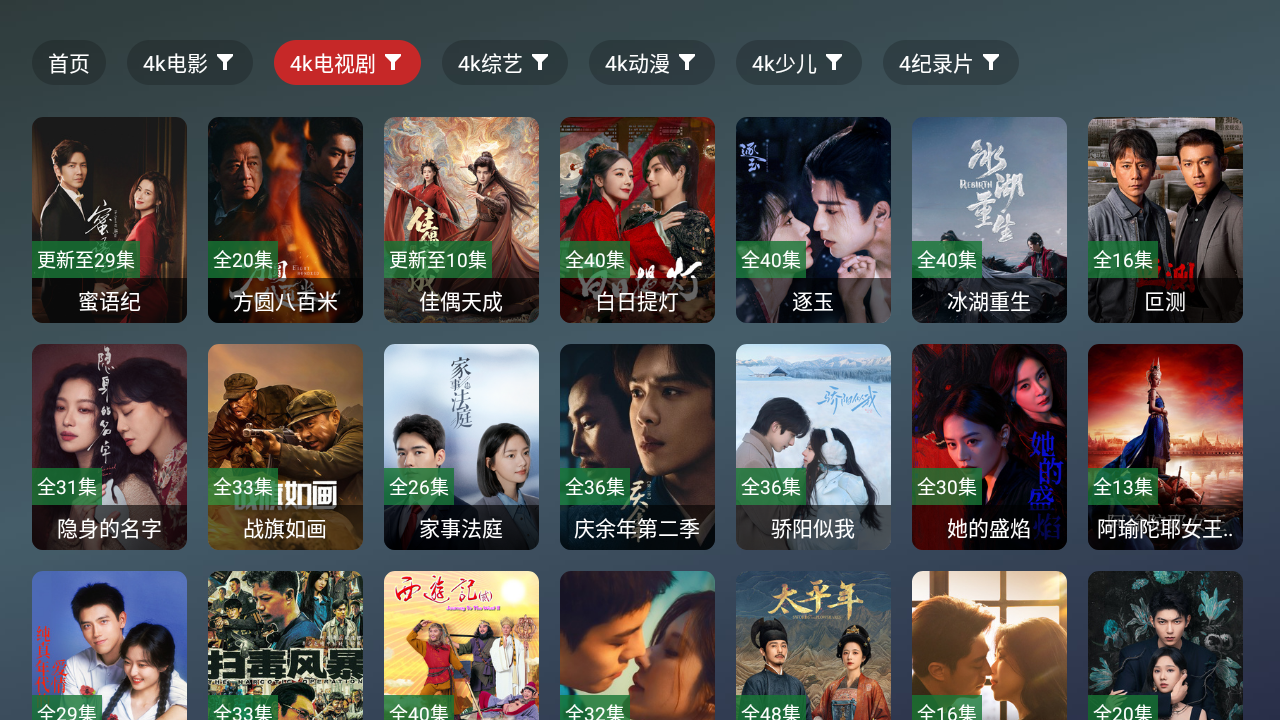1280x720 pixels.
Task: Open 家事法庭 series
Action: click(x=461, y=447)
